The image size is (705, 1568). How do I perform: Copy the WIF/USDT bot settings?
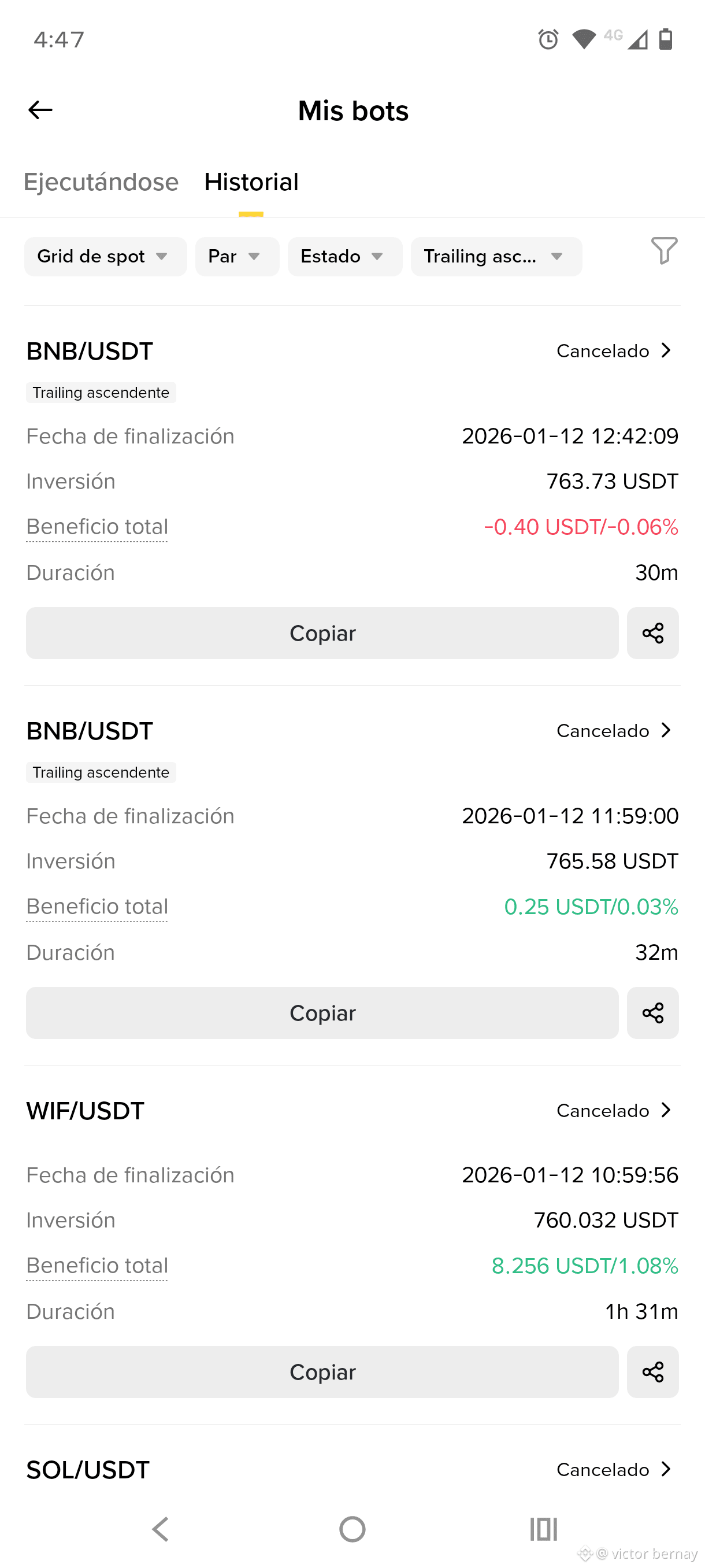[322, 1372]
